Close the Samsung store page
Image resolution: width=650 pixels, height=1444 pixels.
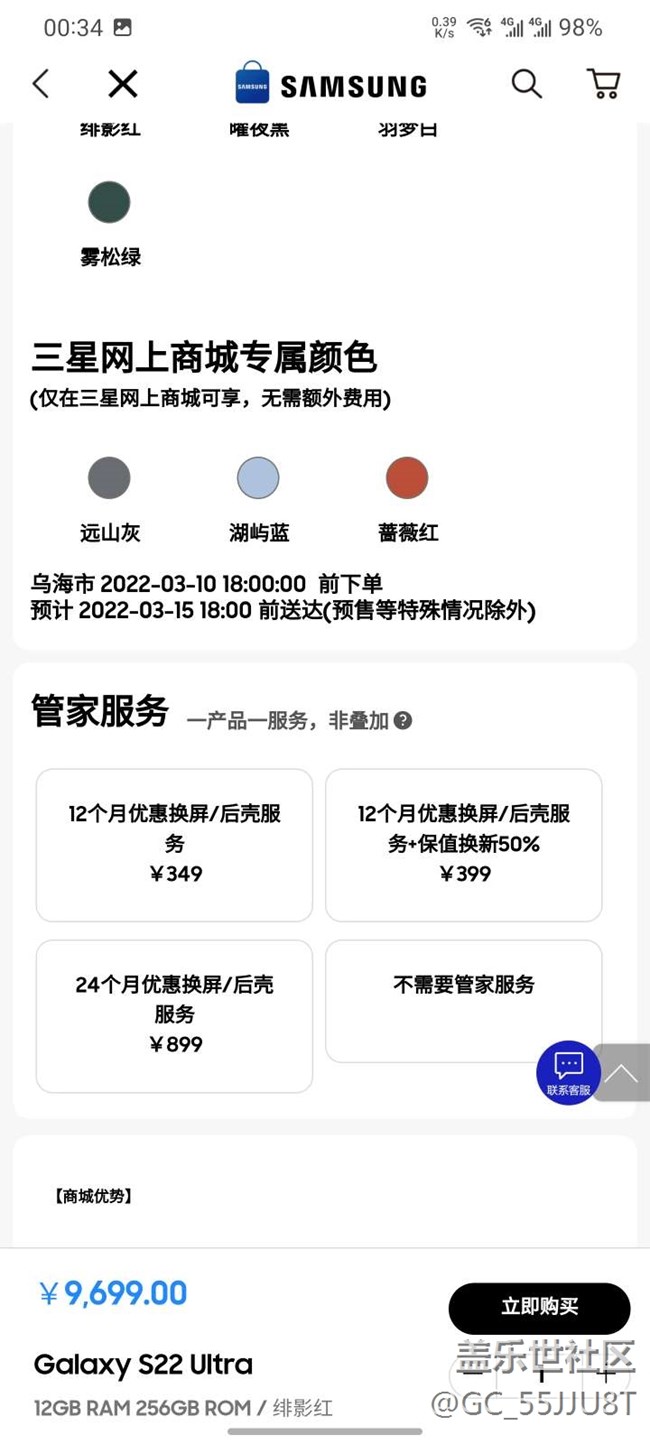[122, 84]
